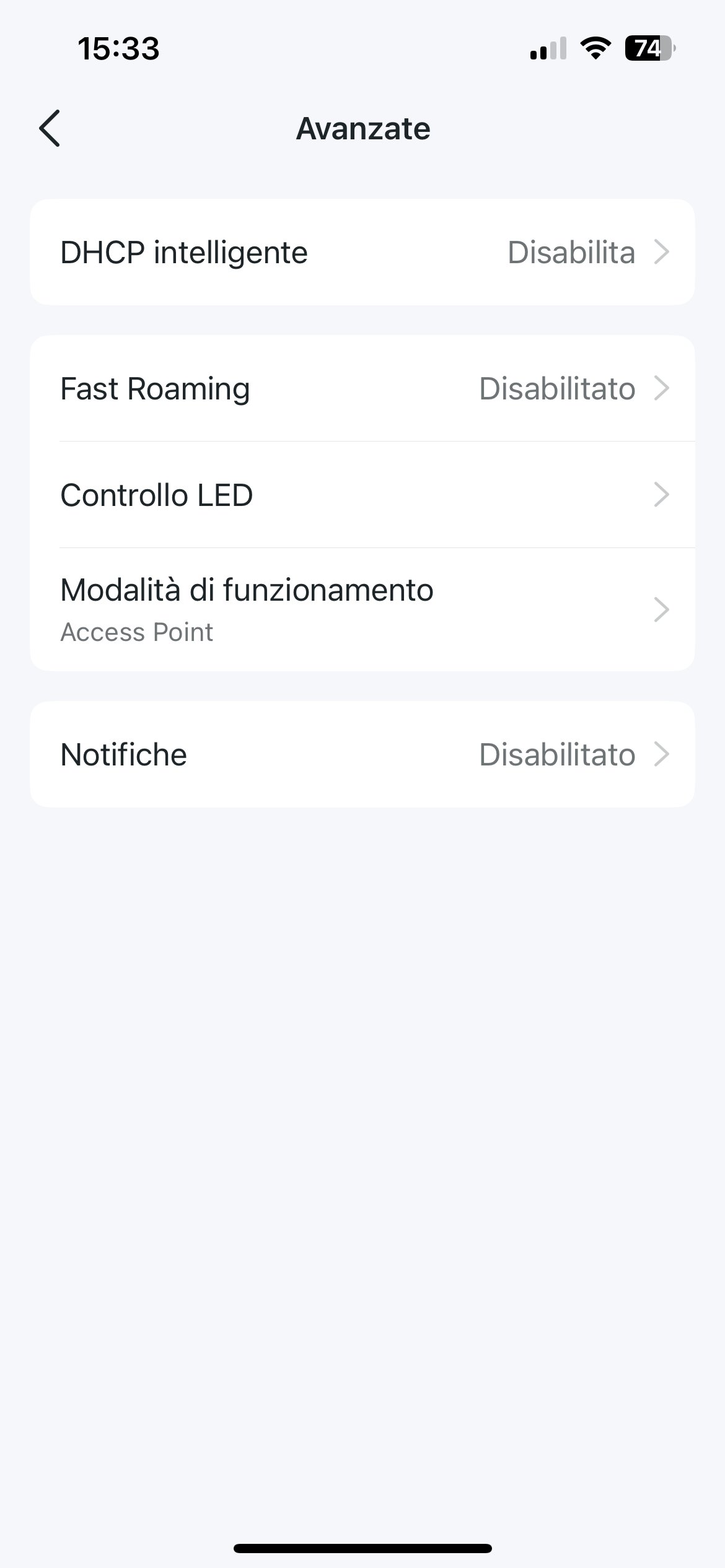Go back from the Avanzate screen

click(50, 128)
